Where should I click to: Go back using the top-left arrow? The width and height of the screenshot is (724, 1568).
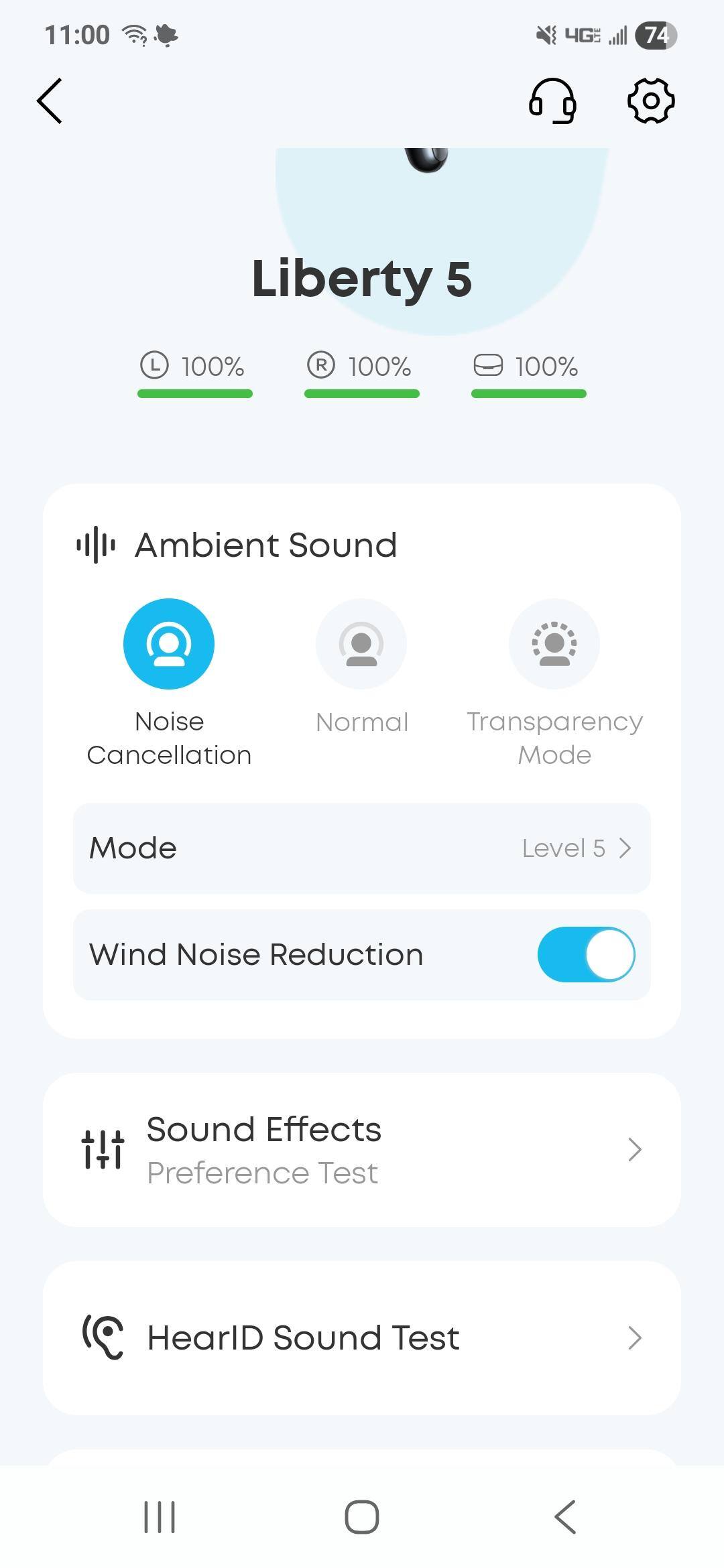pos(50,101)
